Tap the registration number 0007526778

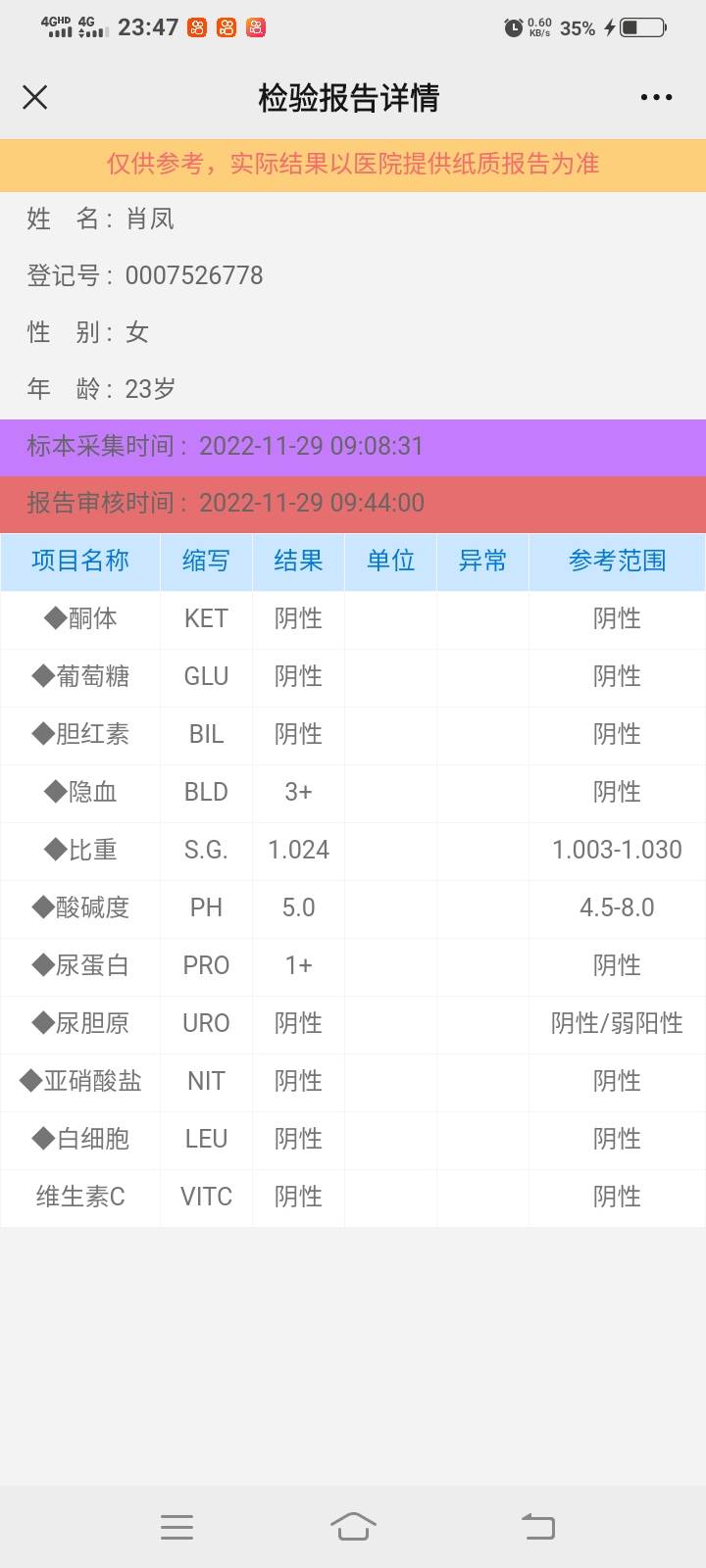(195, 275)
